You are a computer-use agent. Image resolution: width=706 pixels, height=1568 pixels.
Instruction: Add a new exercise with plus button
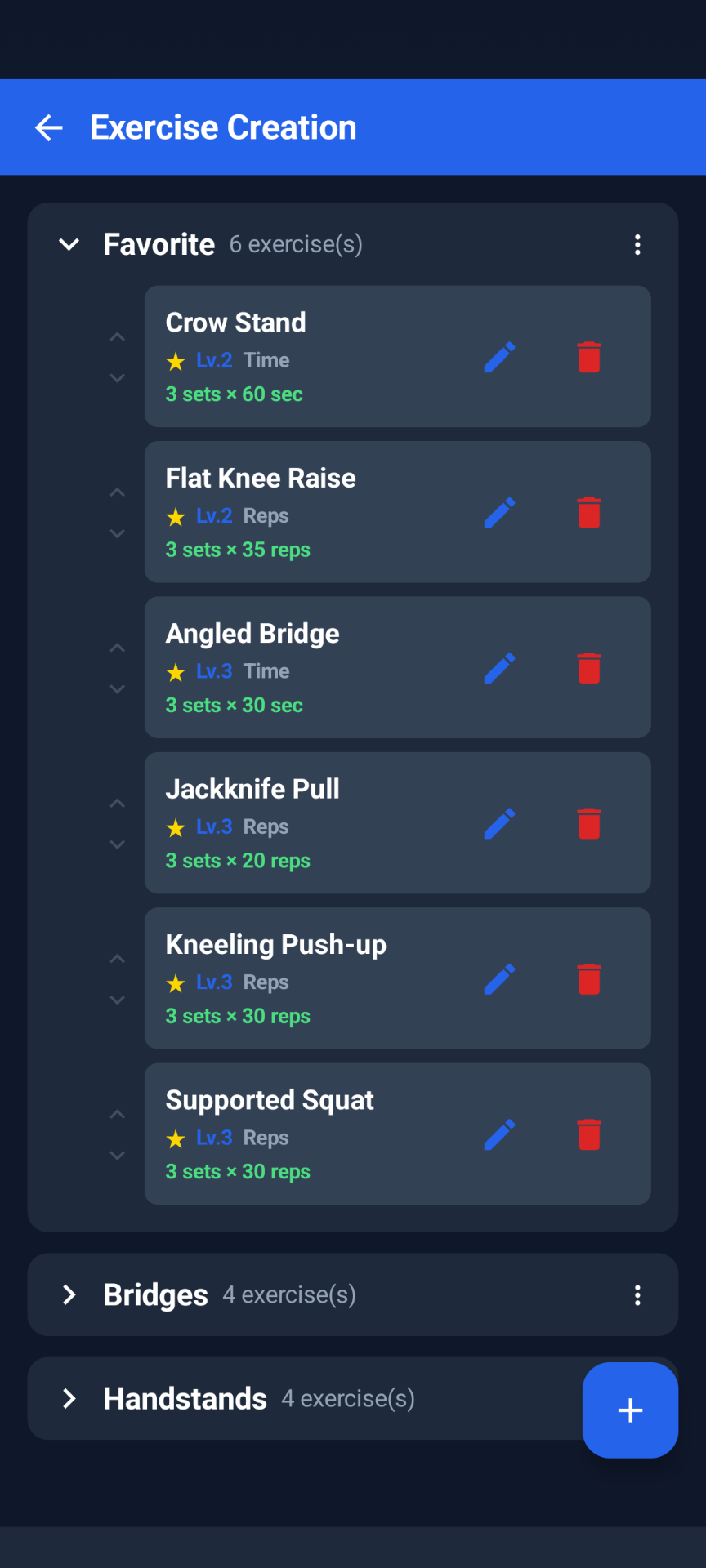(630, 1410)
